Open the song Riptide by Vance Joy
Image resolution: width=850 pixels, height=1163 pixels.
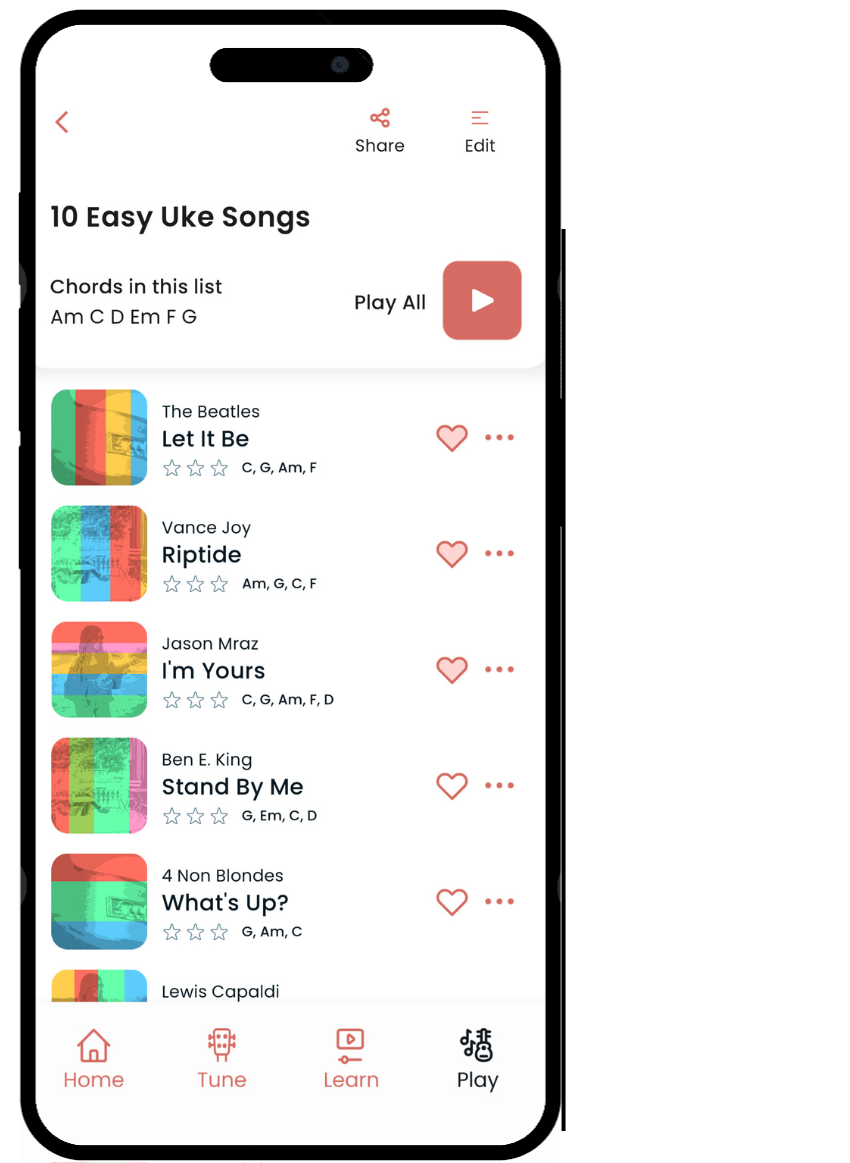click(202, 555)
